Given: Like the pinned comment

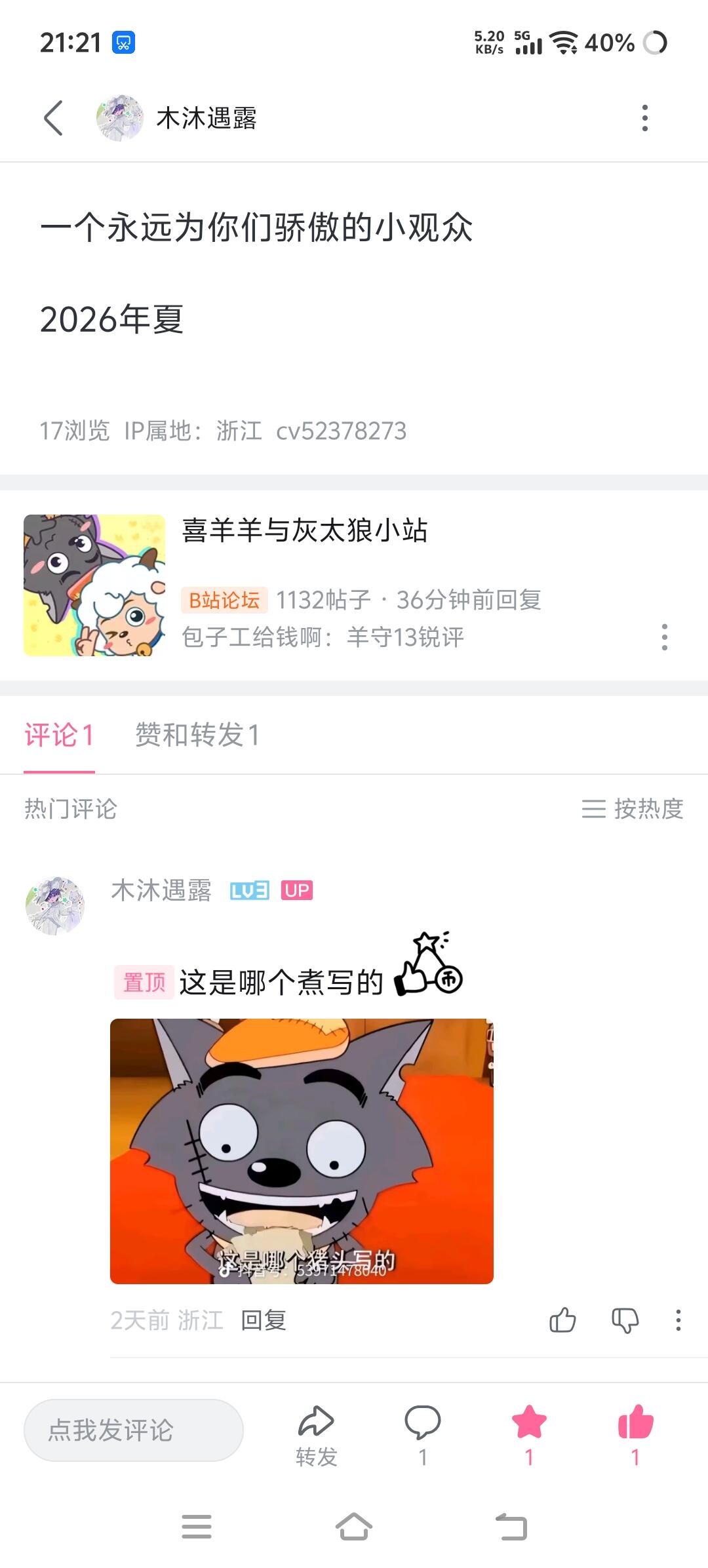Looking at the screenshot, I should tap(562, 1320).
